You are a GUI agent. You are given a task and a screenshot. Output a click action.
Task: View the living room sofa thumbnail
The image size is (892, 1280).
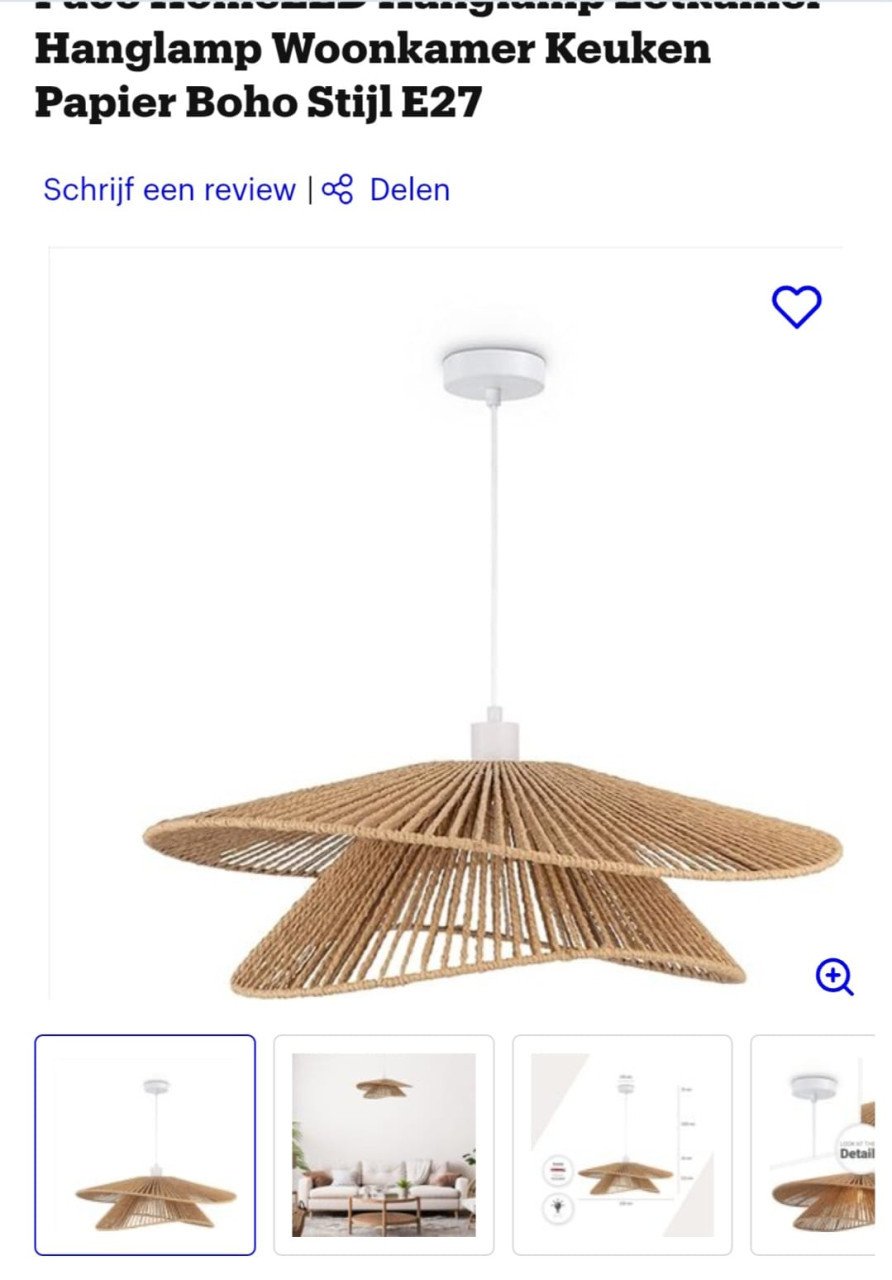point(383,1144)
